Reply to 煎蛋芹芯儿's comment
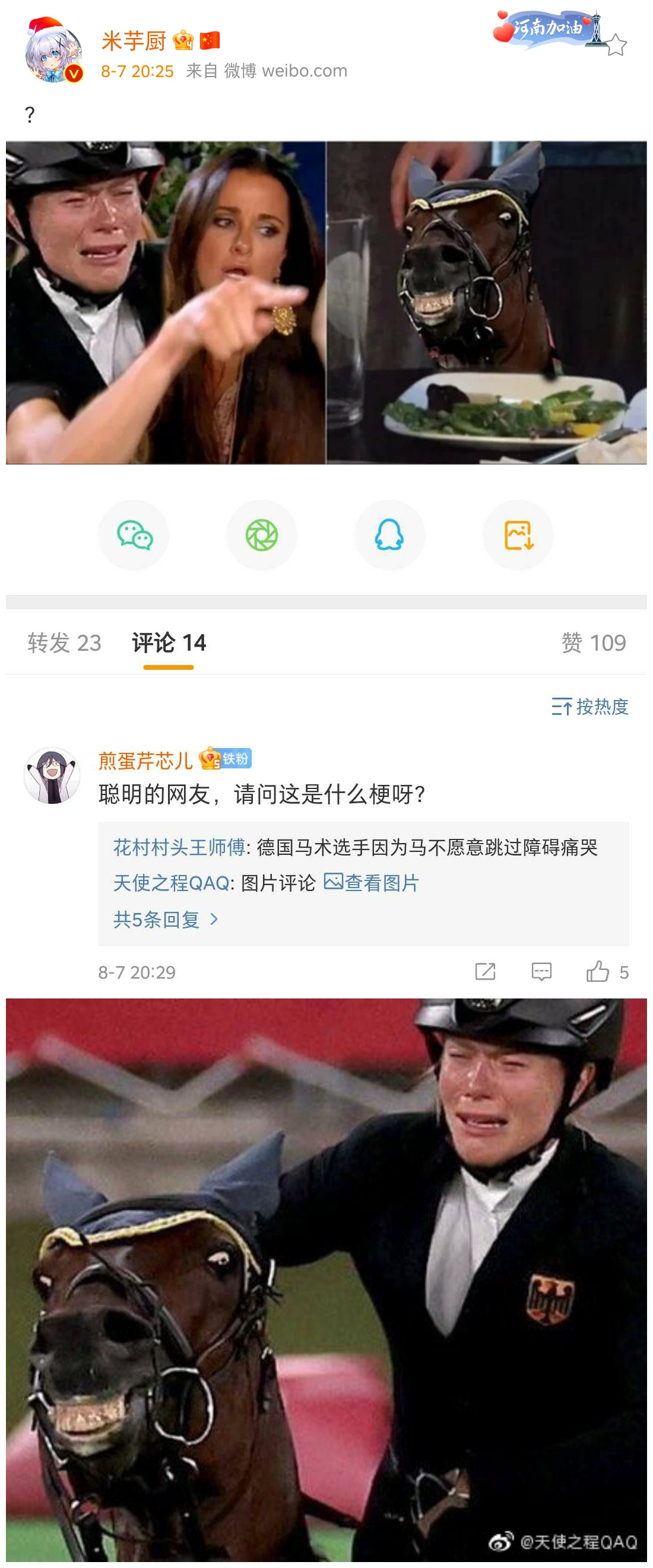This screenshot has width=653, height=1568. click(541, 972)
